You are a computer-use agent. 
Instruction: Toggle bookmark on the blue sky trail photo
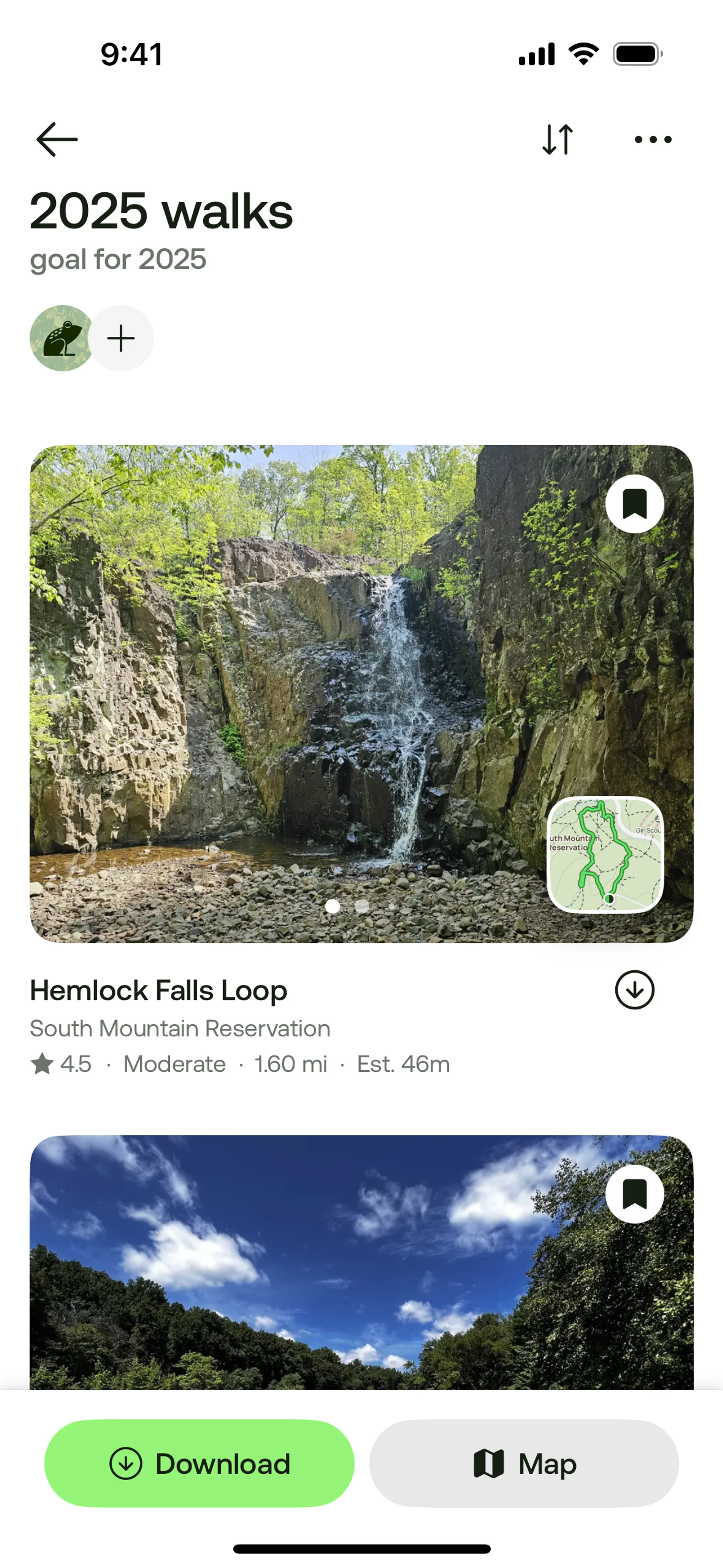click(x=634, y=1194)
